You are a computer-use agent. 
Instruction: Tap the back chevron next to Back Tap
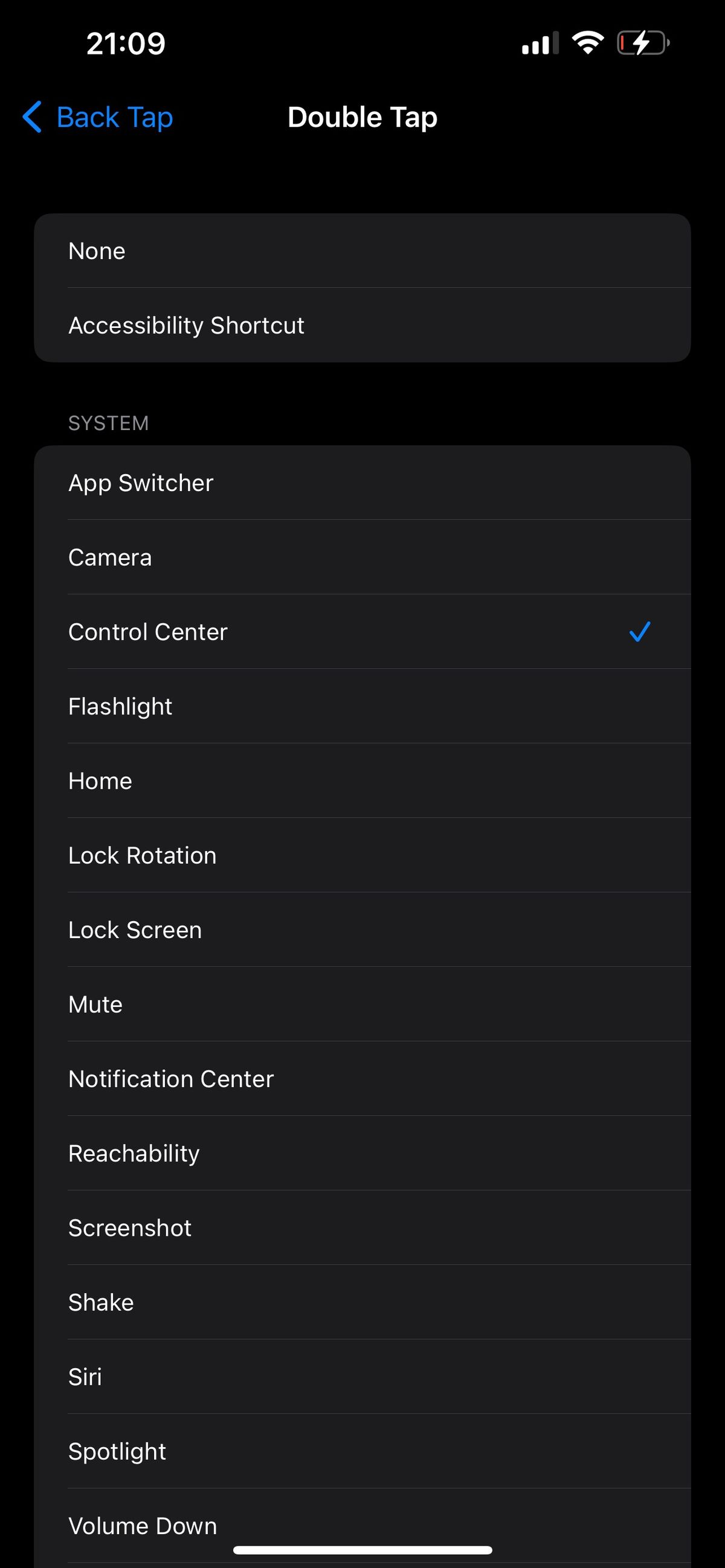click(32, 117)
